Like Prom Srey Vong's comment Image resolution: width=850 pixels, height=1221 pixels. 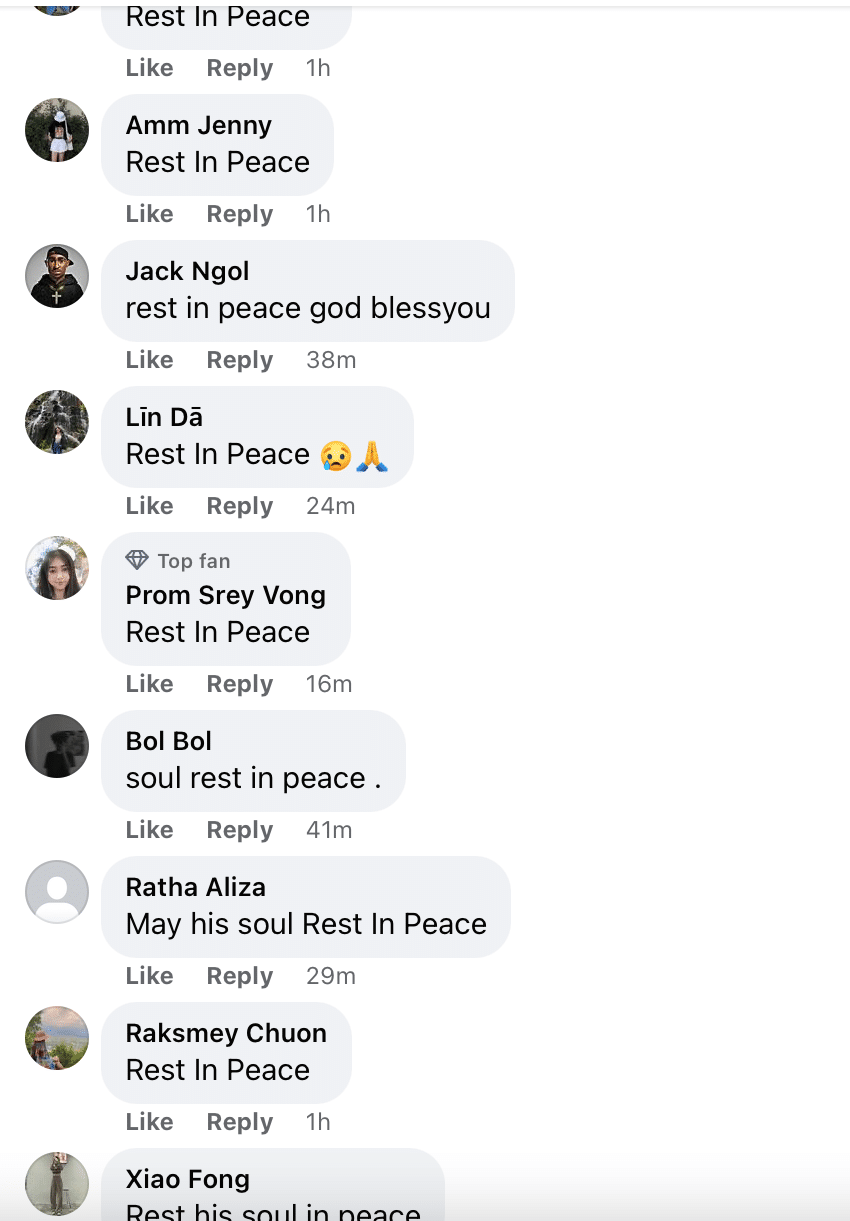coord(149,684)
